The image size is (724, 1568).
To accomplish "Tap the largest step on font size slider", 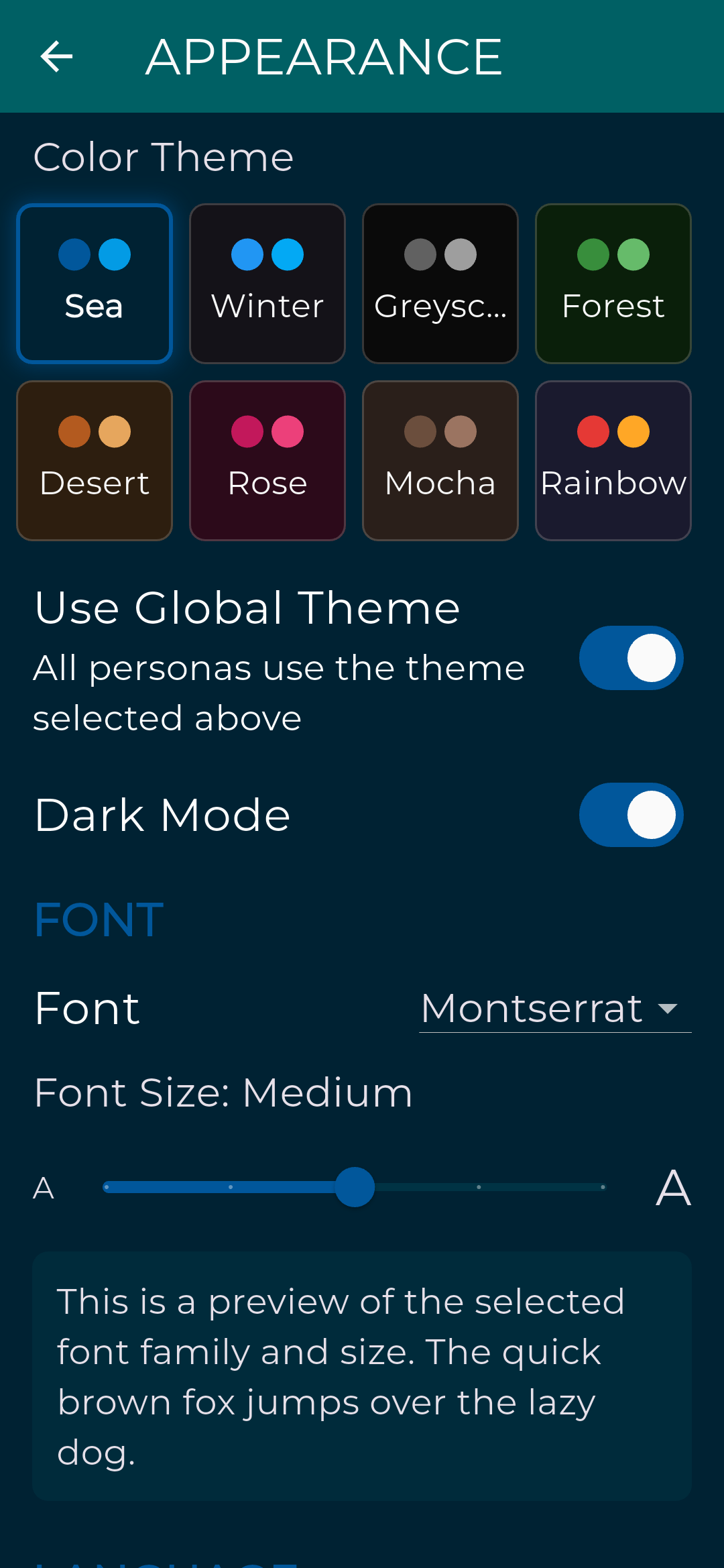I will 603,1187.
